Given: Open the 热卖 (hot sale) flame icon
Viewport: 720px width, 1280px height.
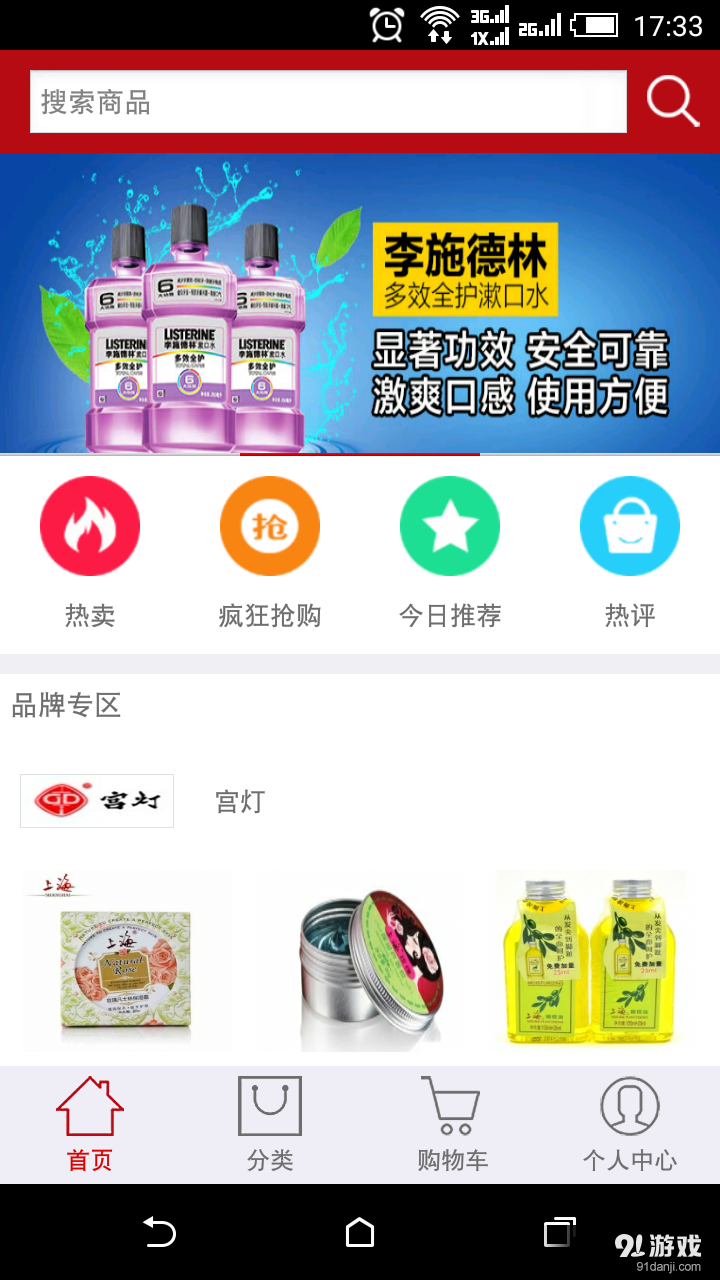Looking at the screenshot, I should (90, 525).
